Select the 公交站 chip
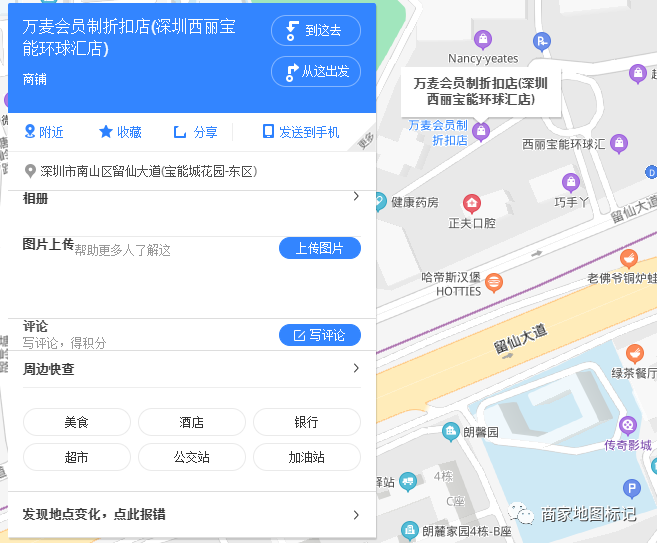 (191, 457)
